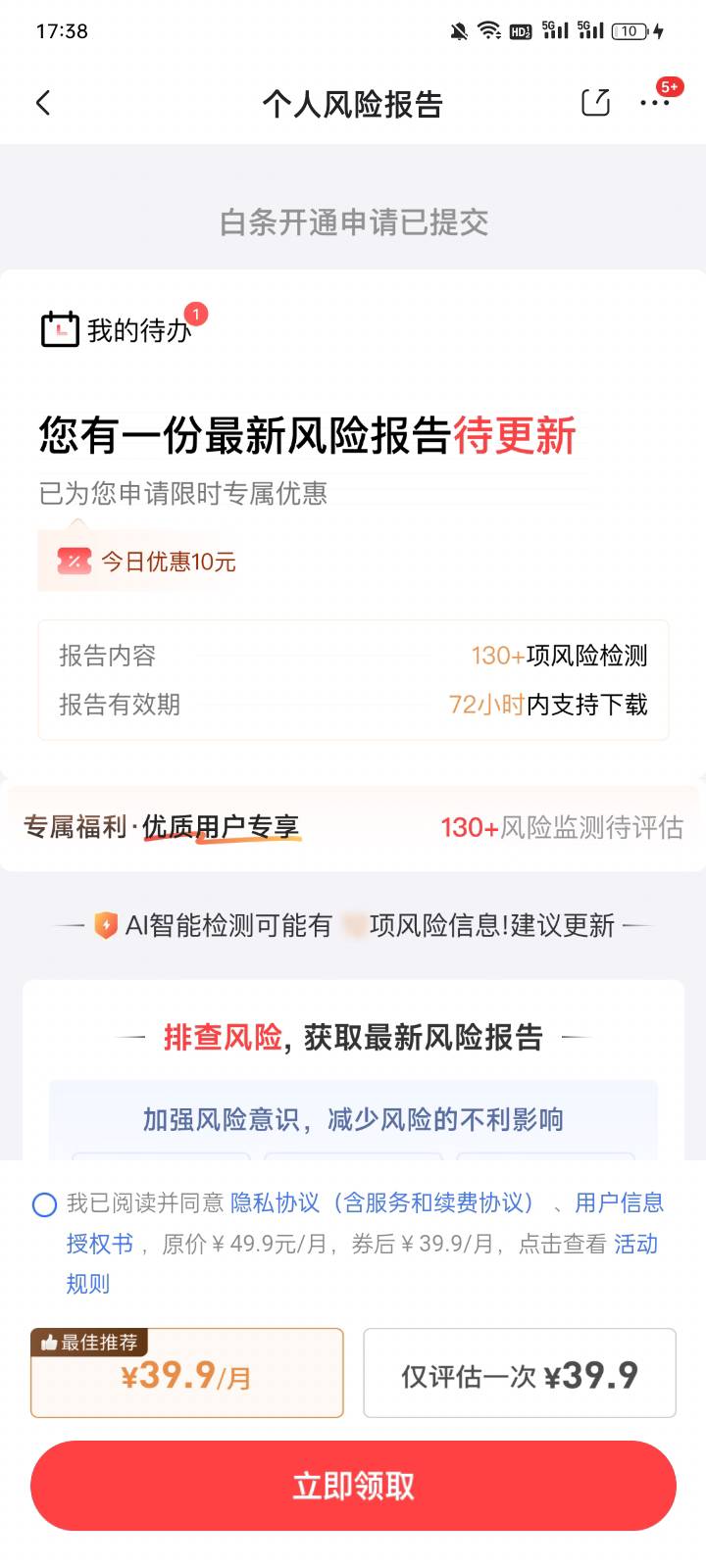The image size is (706, 1568).
Task: Choose 仅评估一次 ¥39.9 option
Action: [x=520, y=1373]
